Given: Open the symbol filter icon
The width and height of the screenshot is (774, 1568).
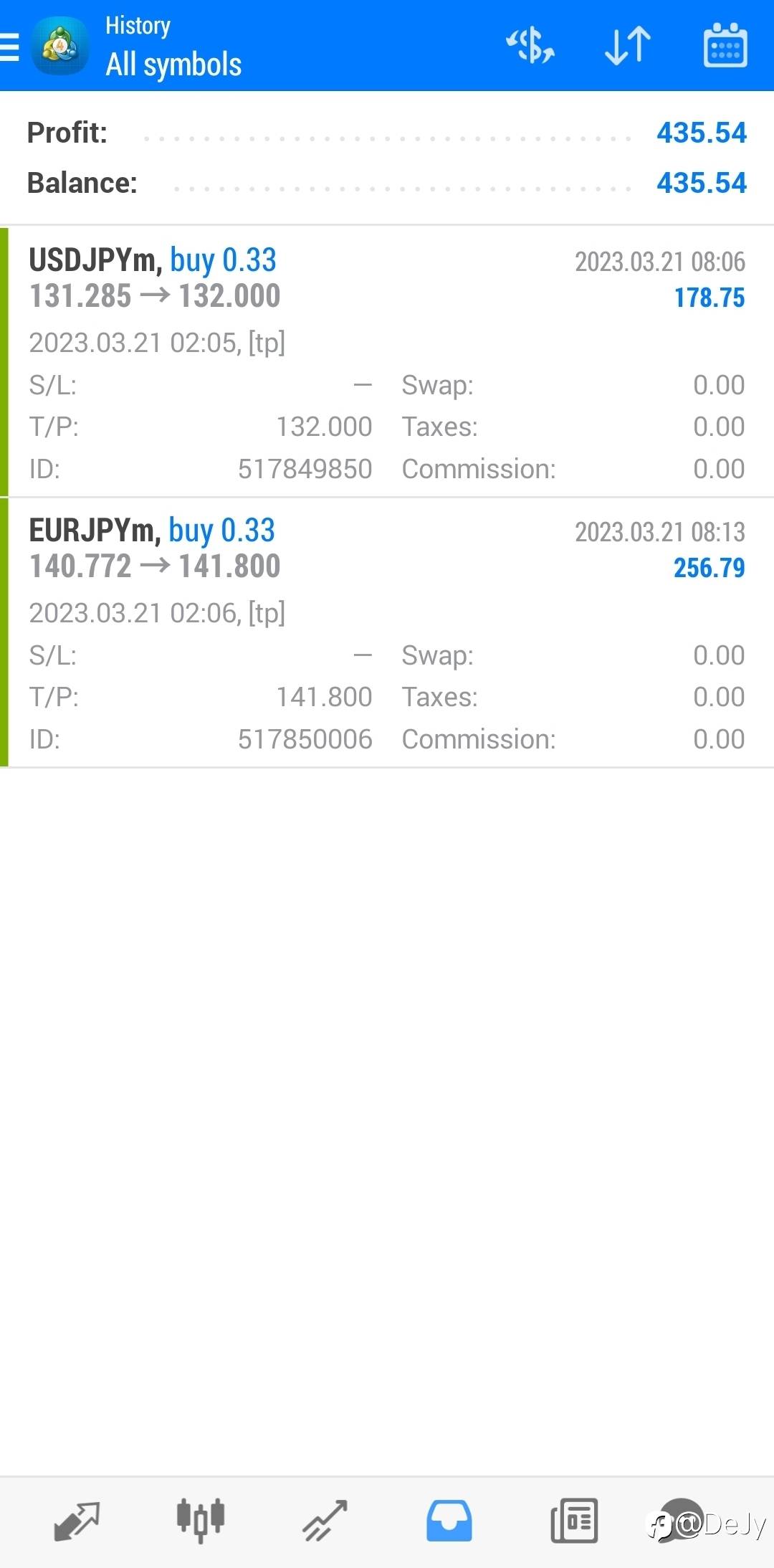Looking at the screenshot, I should click(530, 46).
